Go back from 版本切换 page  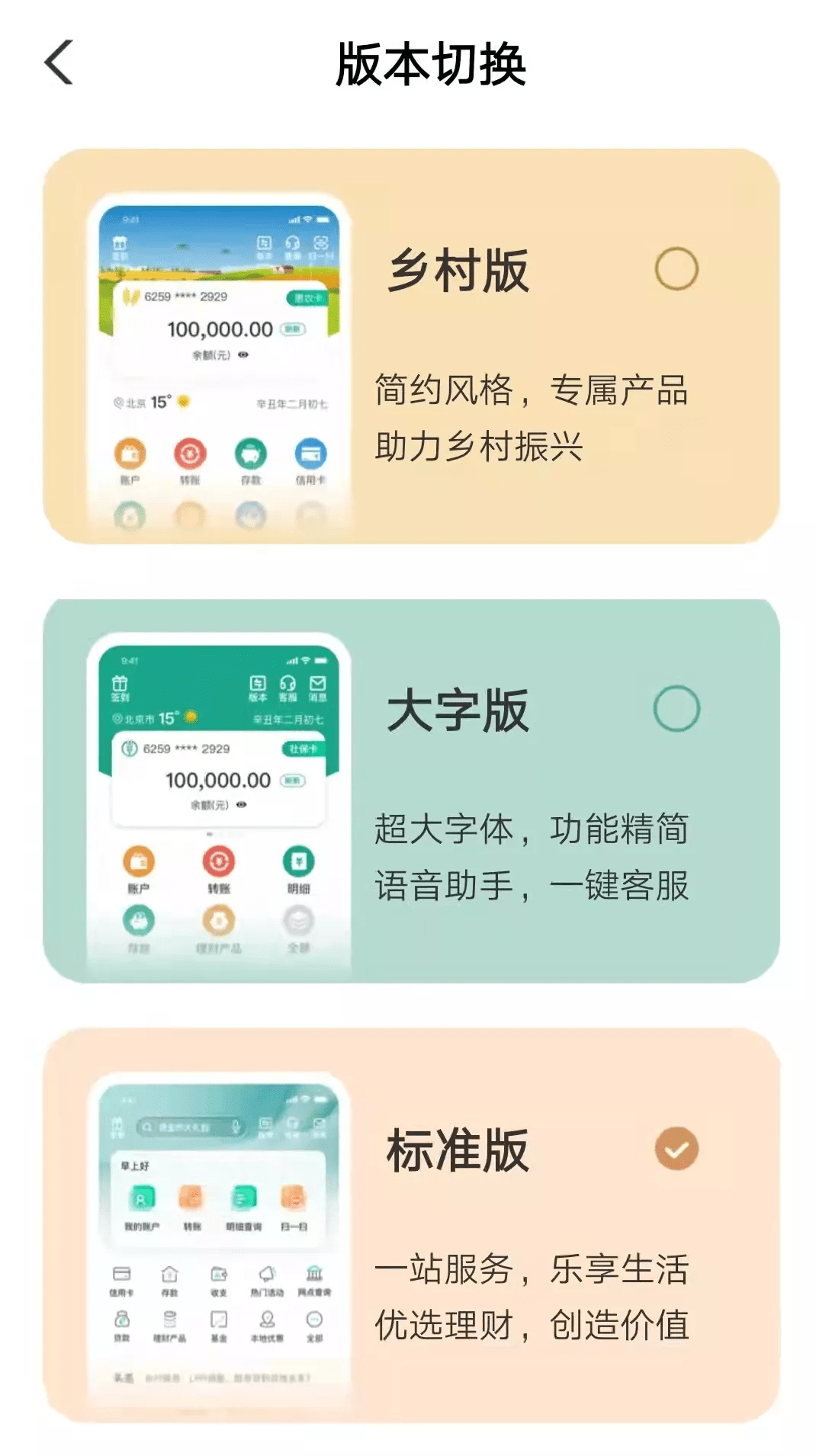tap(59, 63)
